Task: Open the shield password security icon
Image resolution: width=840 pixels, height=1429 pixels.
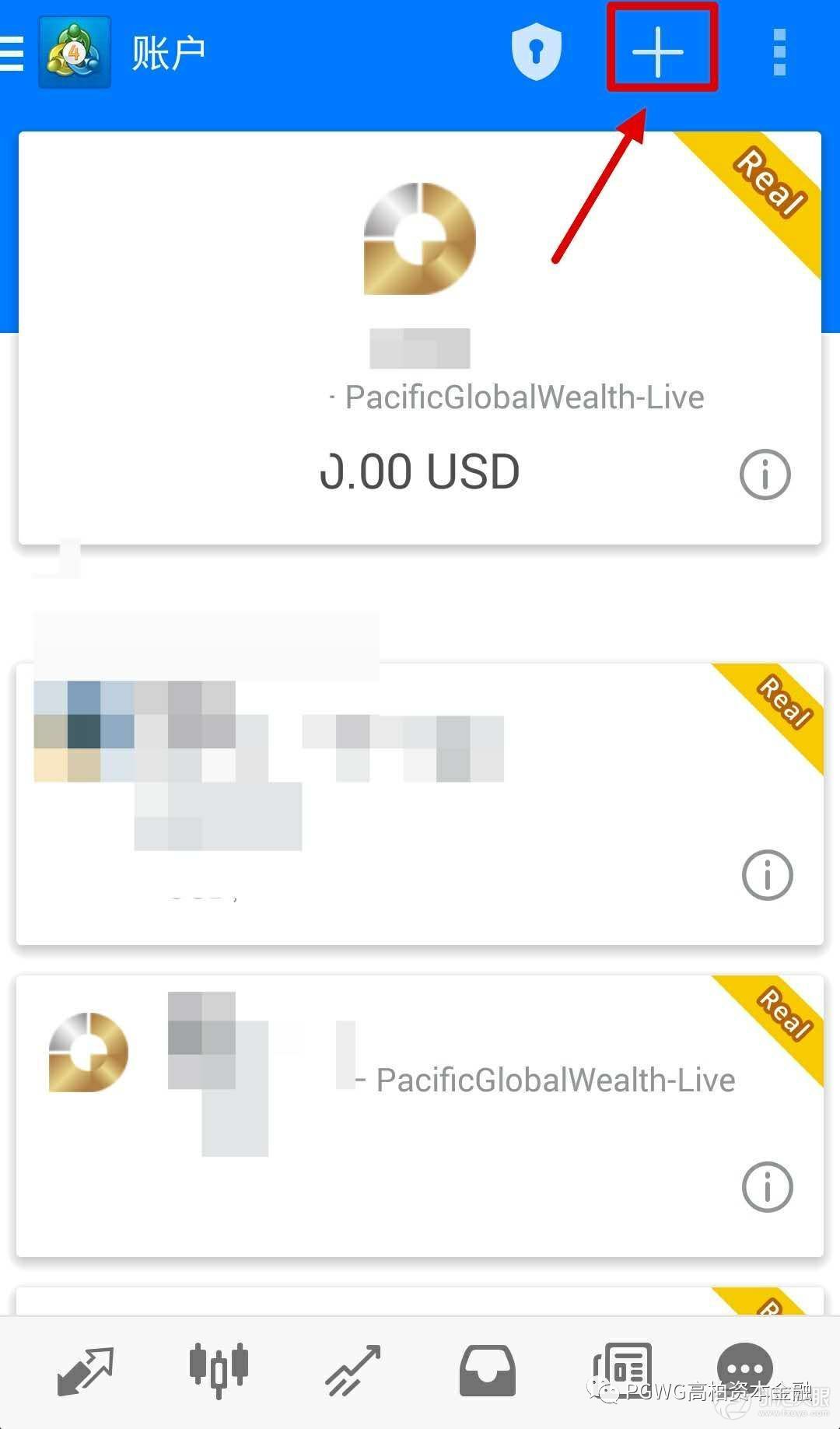Action: [537, 51]
